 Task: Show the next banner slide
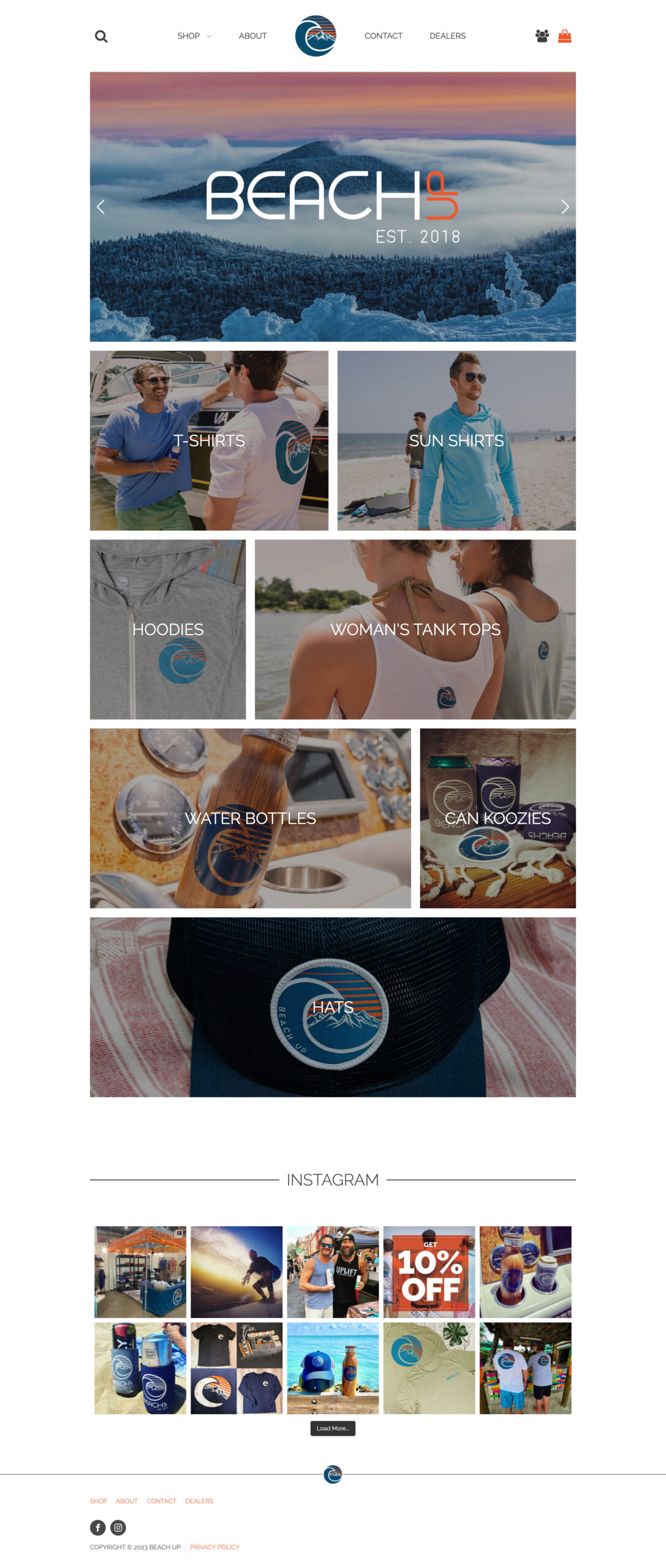point(565,207)
